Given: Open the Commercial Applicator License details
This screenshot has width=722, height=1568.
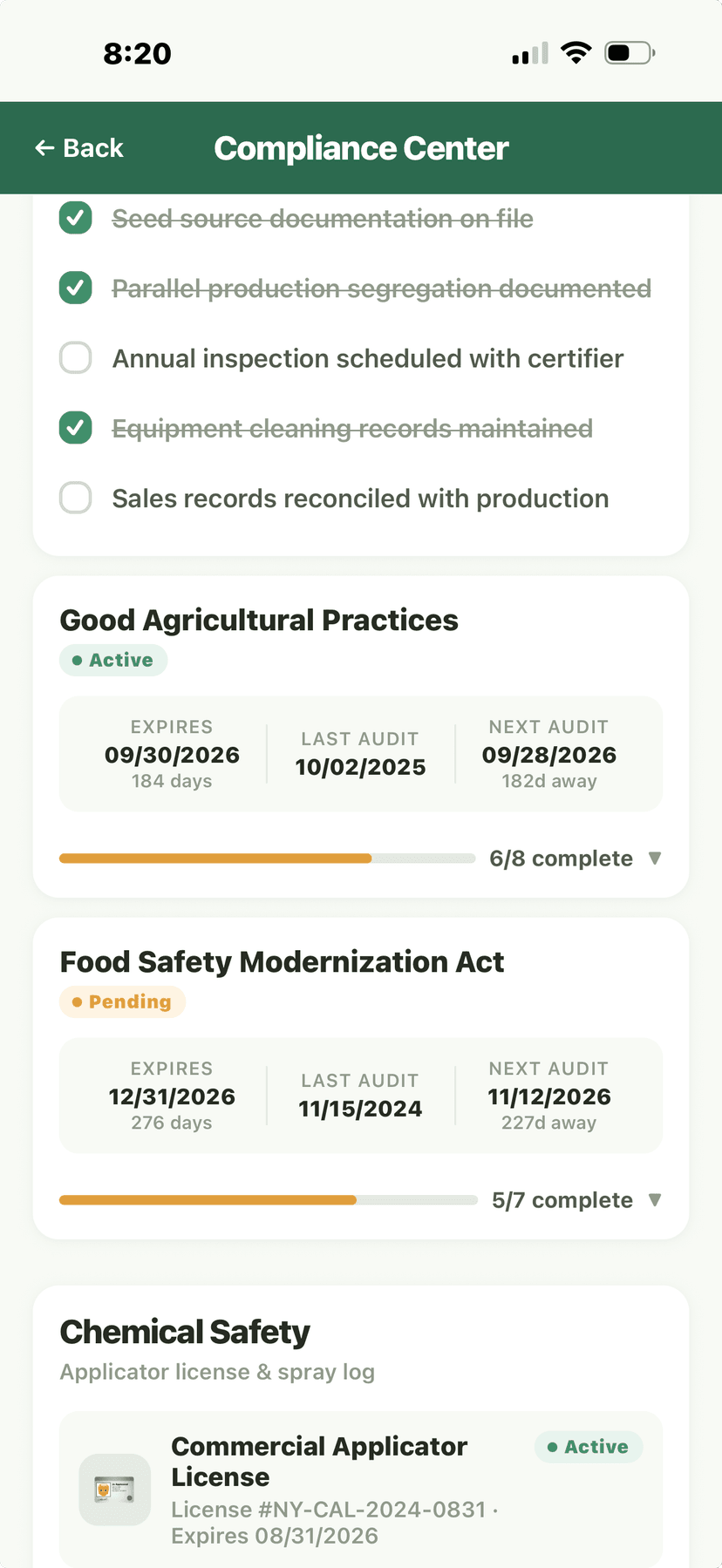Looking at the screenshot, I should coord(318,1462).
